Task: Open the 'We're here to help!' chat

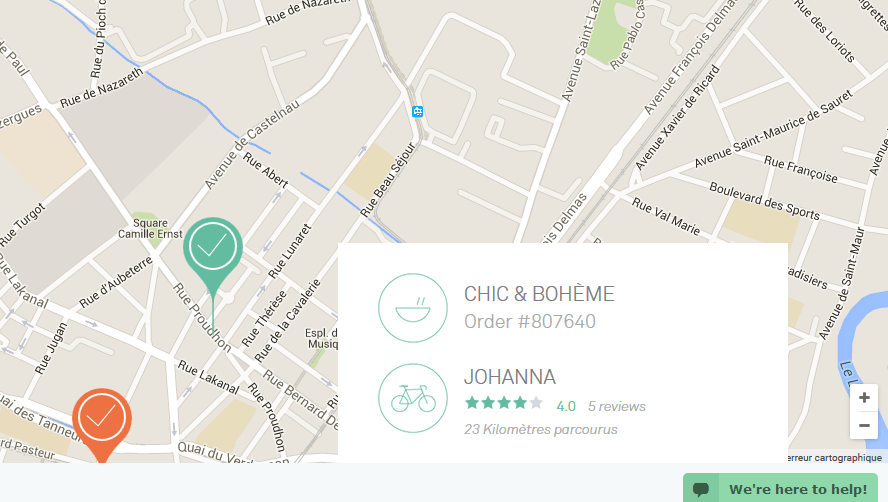Action: (x=784, y=489)
